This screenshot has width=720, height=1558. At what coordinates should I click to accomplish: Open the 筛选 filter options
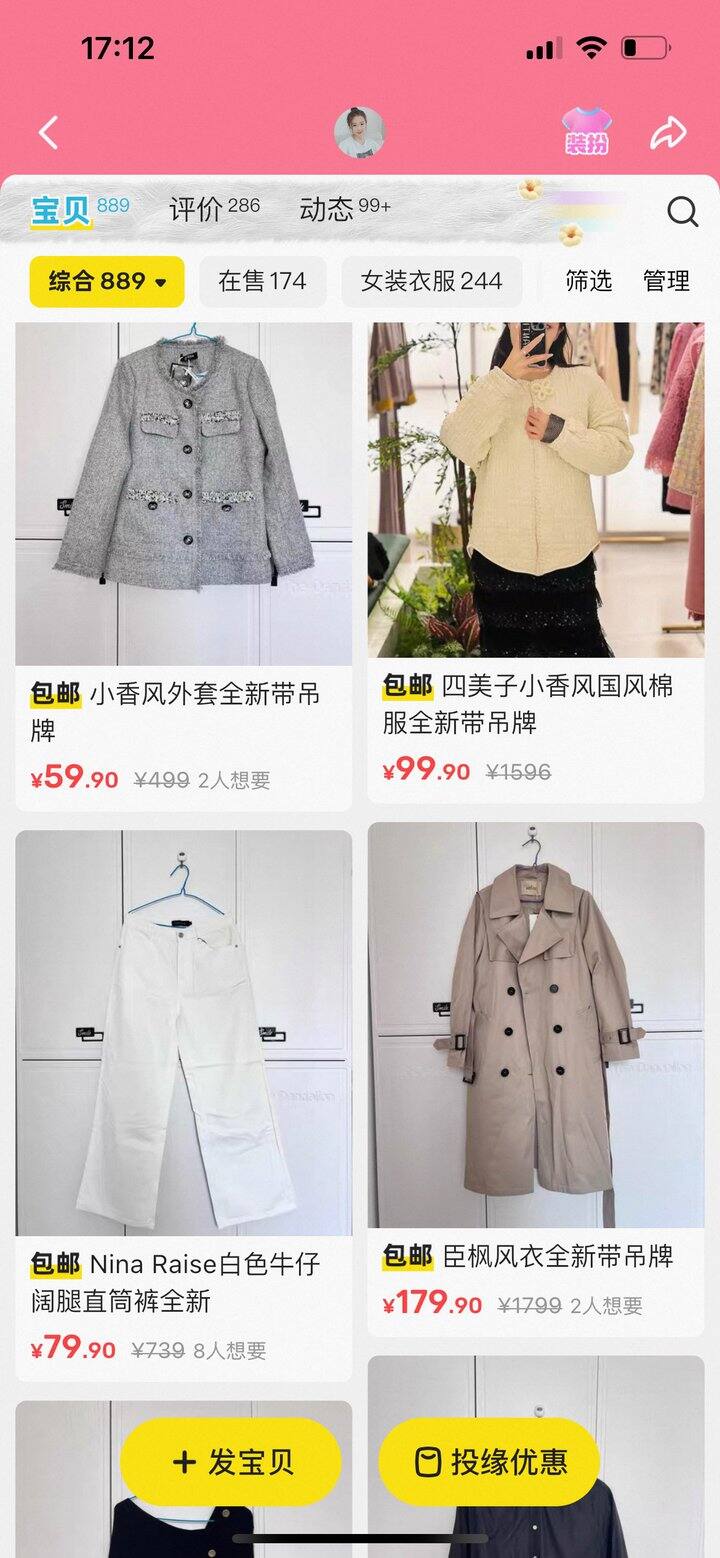pyautogui.click(x=588, y=282)
